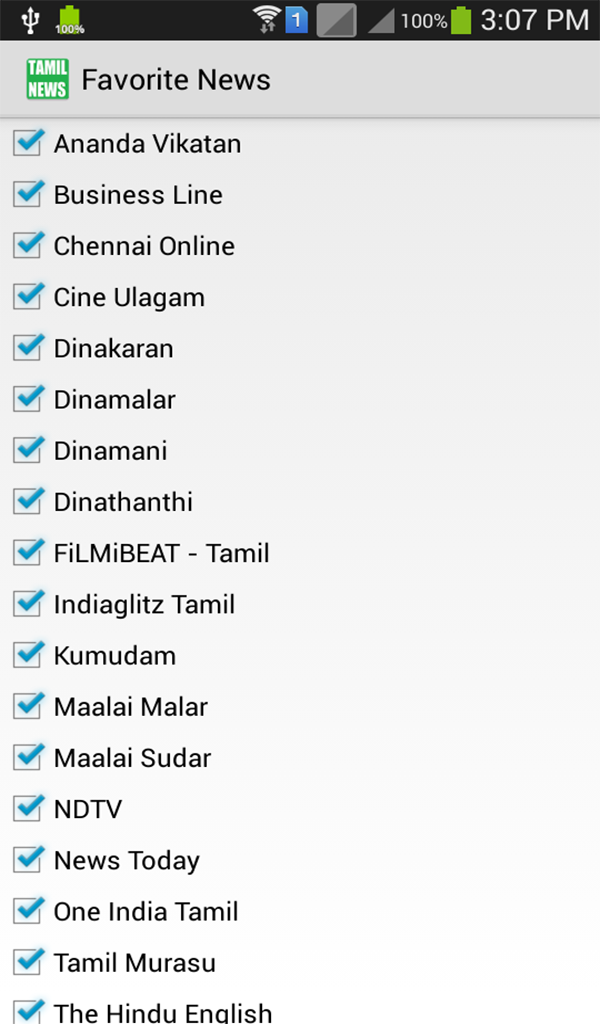Uncheck Tamil Murasu
Viewport: 600px width, 1024px height.
28,962
